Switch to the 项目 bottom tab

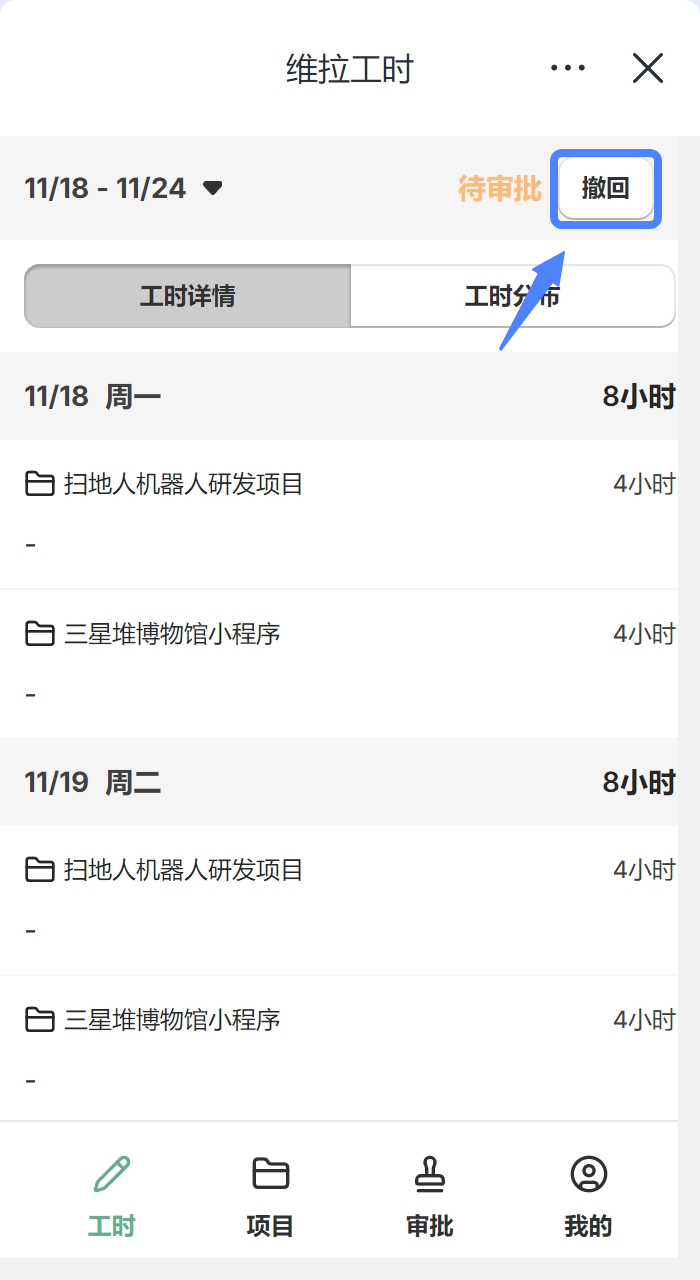pyautogui.click(x=270, y=1196)
